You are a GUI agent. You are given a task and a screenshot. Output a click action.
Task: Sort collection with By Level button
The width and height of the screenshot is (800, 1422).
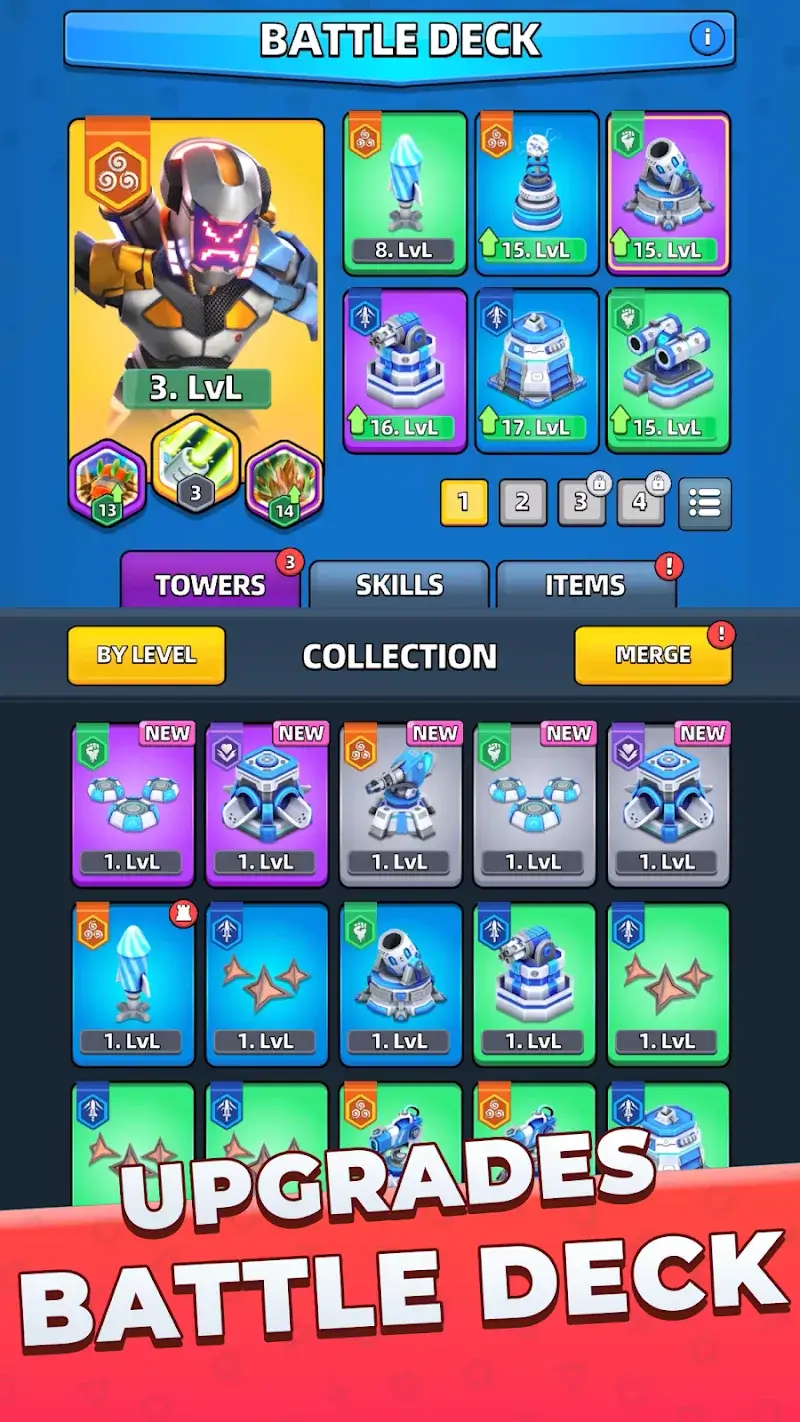coord(146,655)
